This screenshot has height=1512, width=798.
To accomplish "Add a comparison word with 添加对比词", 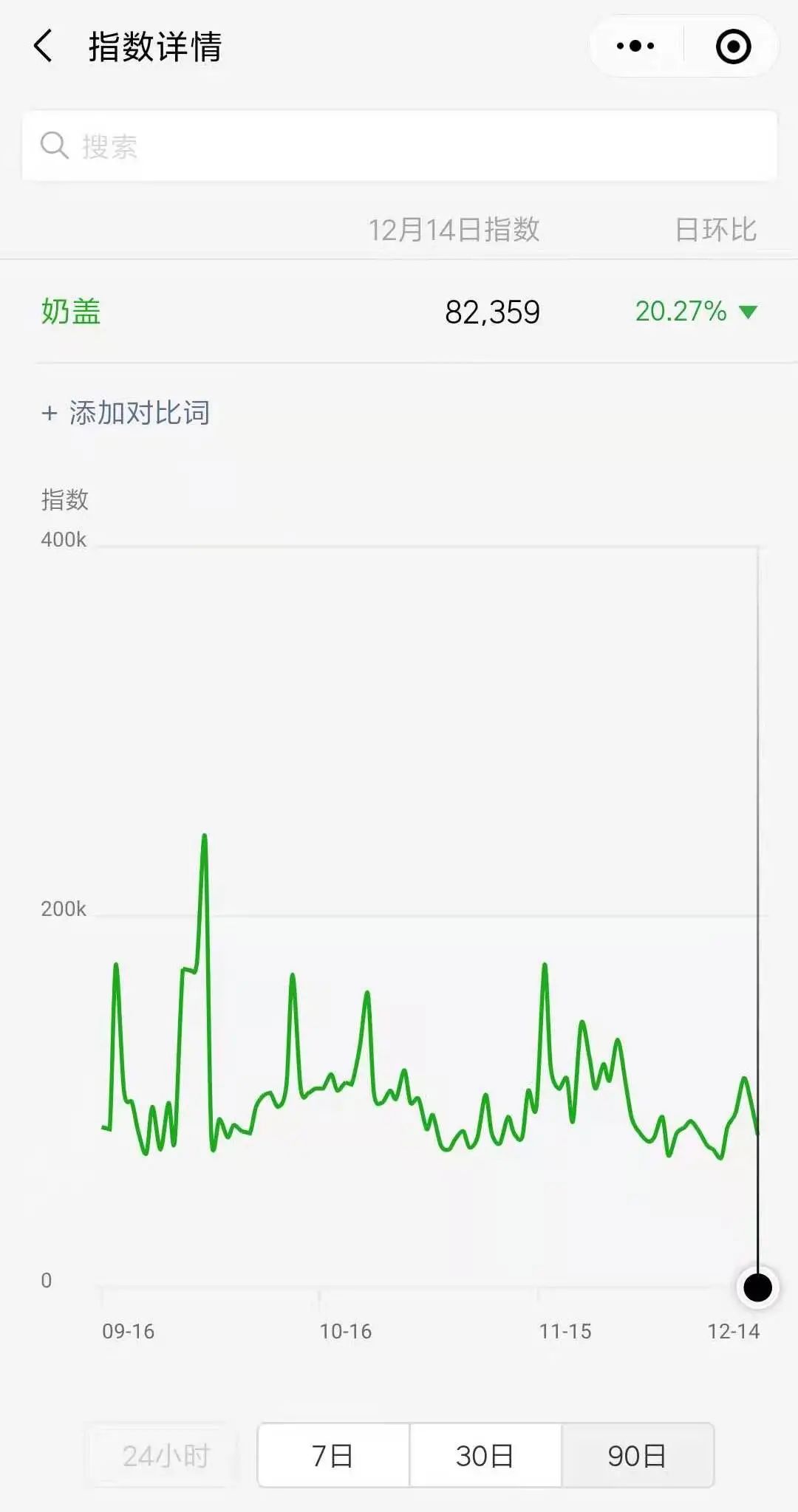I will point(126,412).
